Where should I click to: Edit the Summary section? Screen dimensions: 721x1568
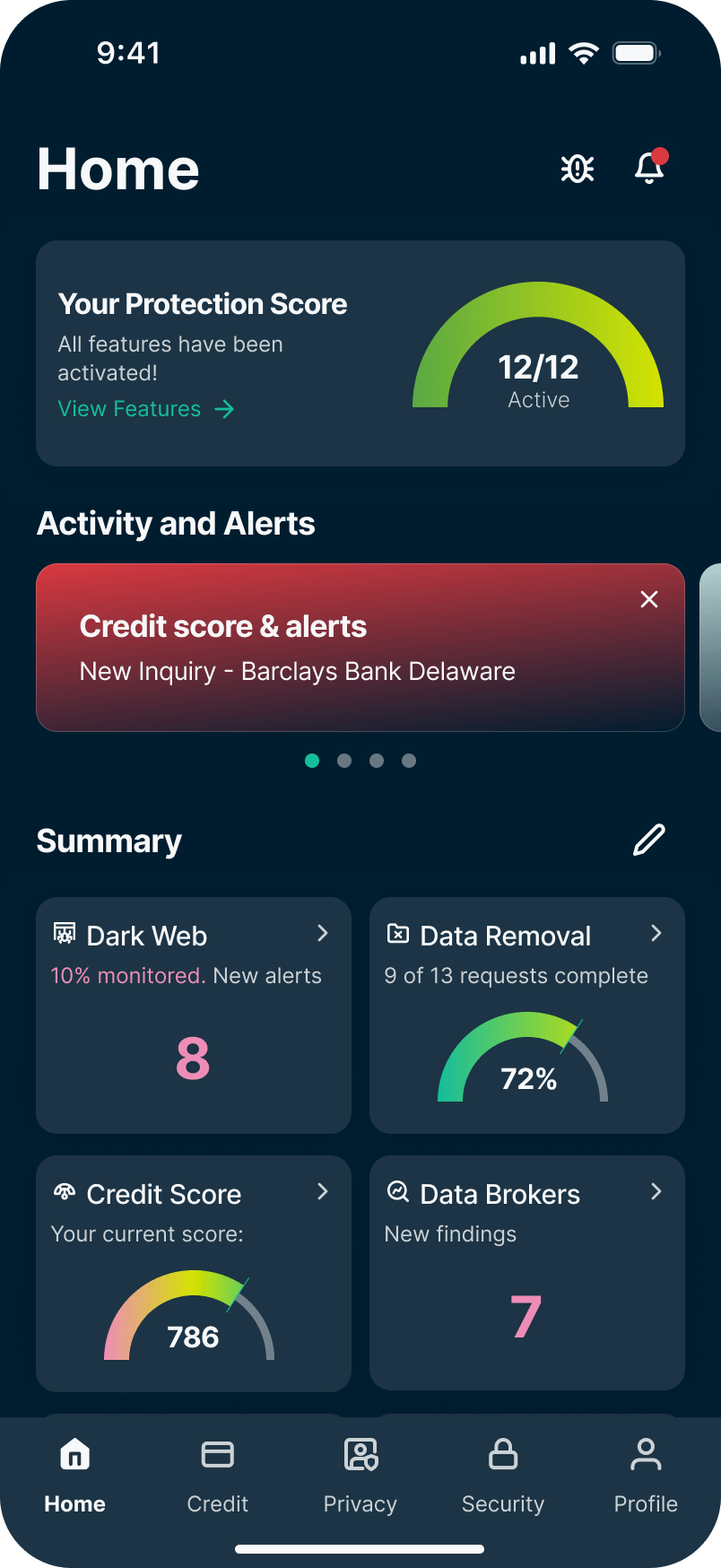pyautogui.click(x=649, y=840)
